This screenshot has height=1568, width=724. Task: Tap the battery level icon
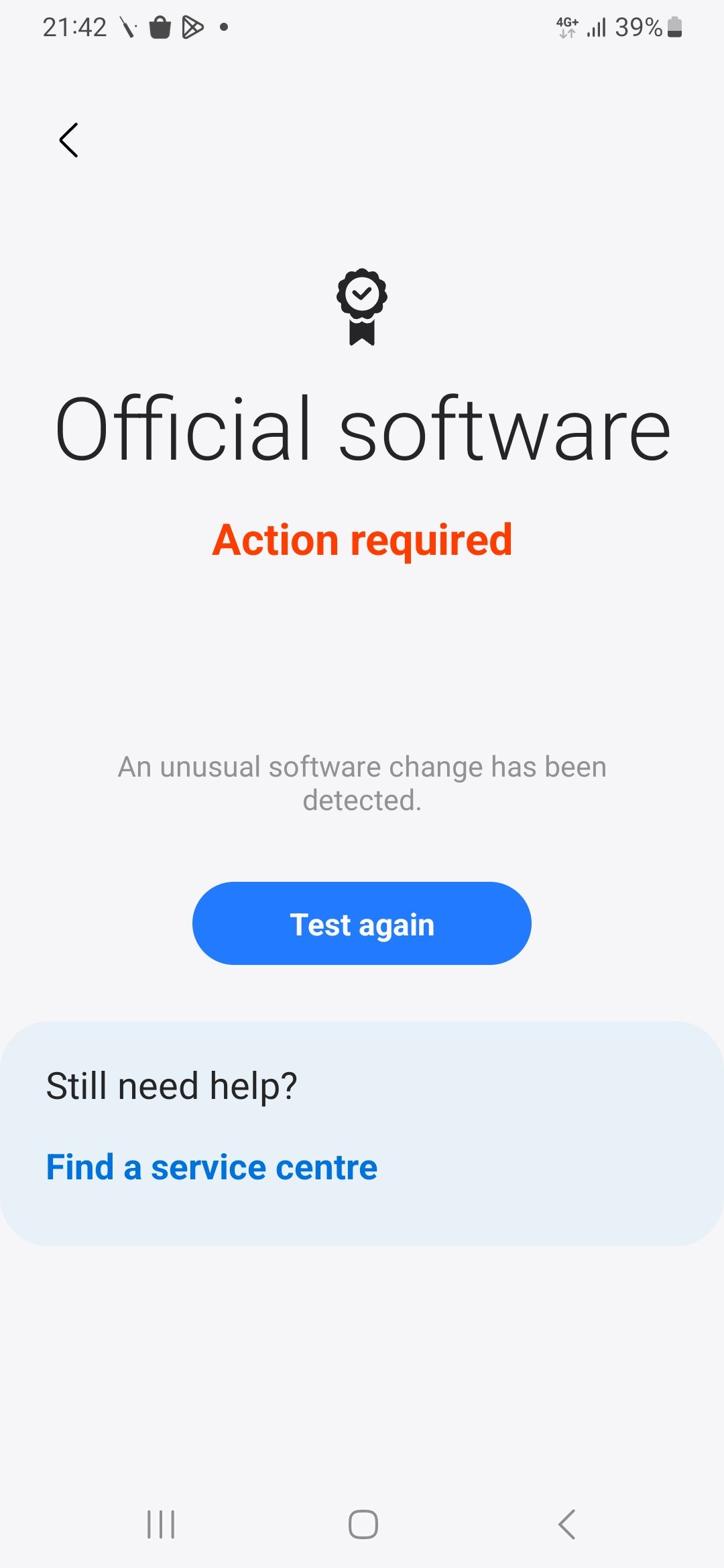pos(674,28)
